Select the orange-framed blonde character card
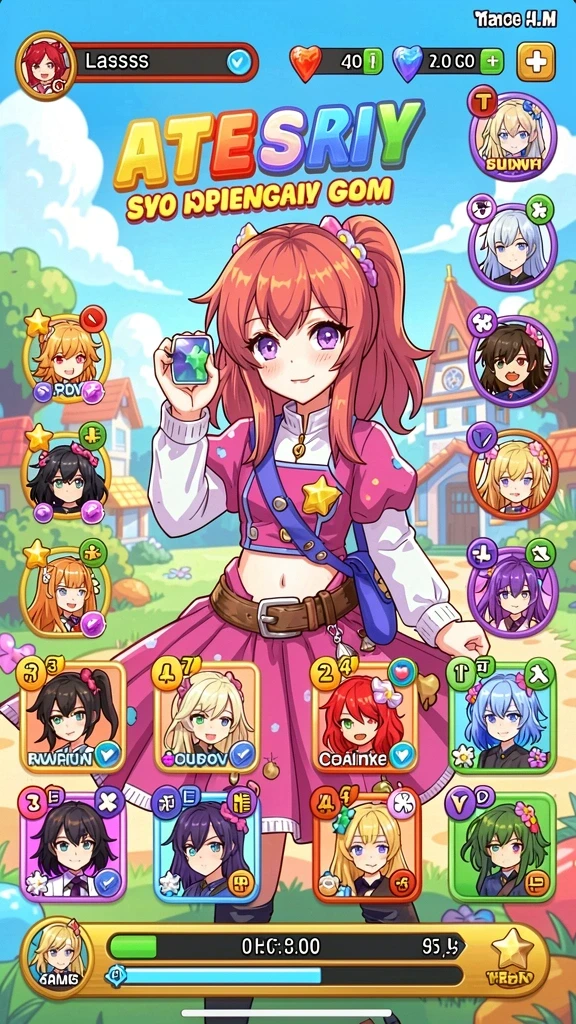The height and width of the screenshot is (1024, 576). pyautogui.click(x=366, y=846)
